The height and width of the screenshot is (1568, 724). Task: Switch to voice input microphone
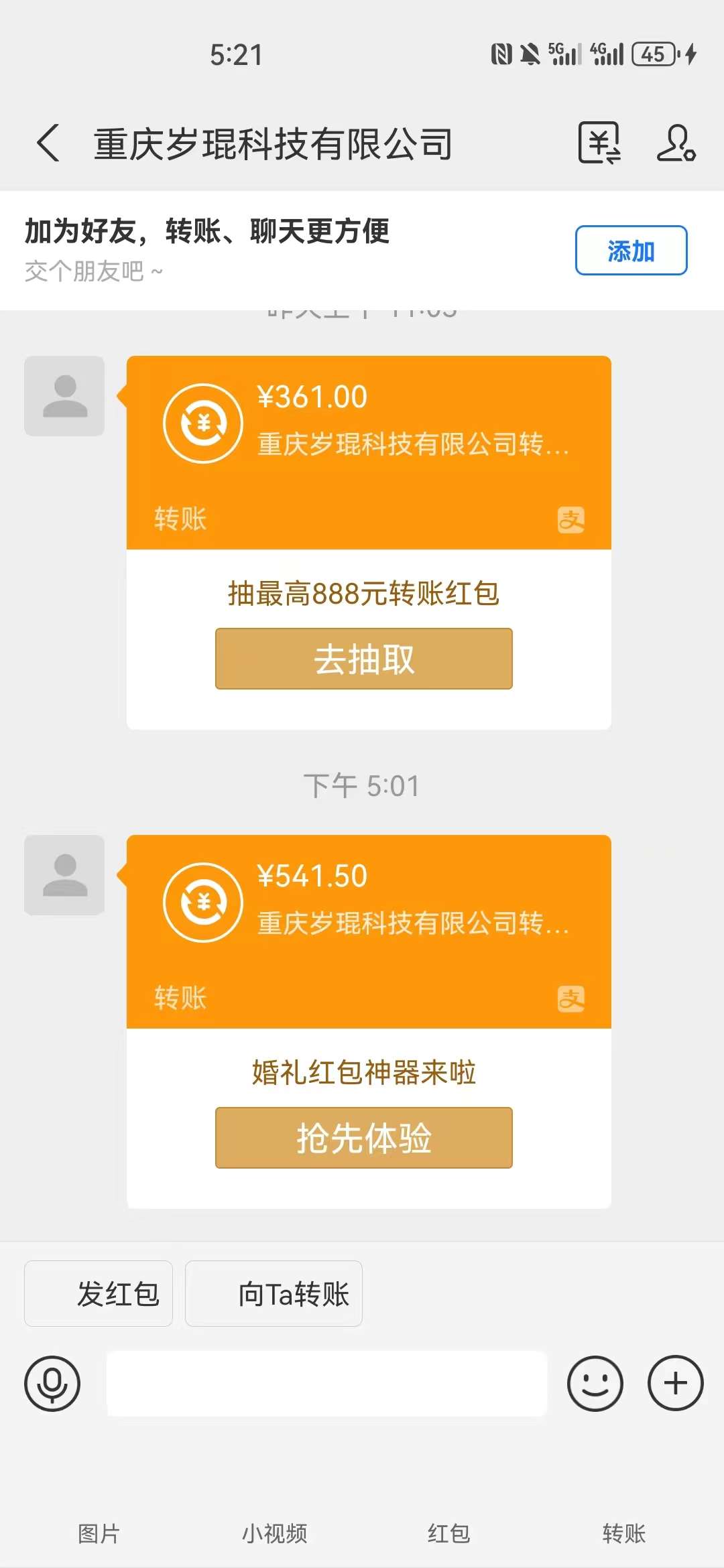point(52,1383)
